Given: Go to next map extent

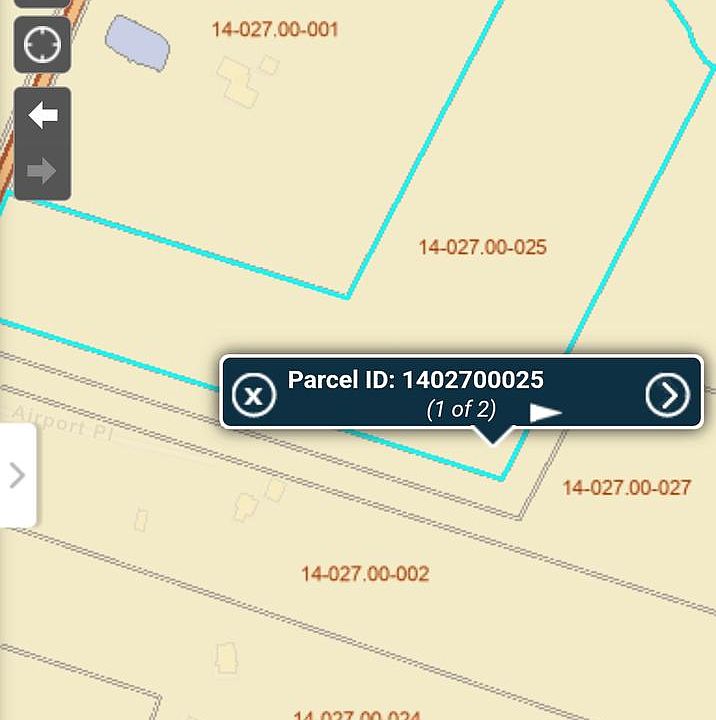Looking at the screenshot, I should (x=42, y=171).
